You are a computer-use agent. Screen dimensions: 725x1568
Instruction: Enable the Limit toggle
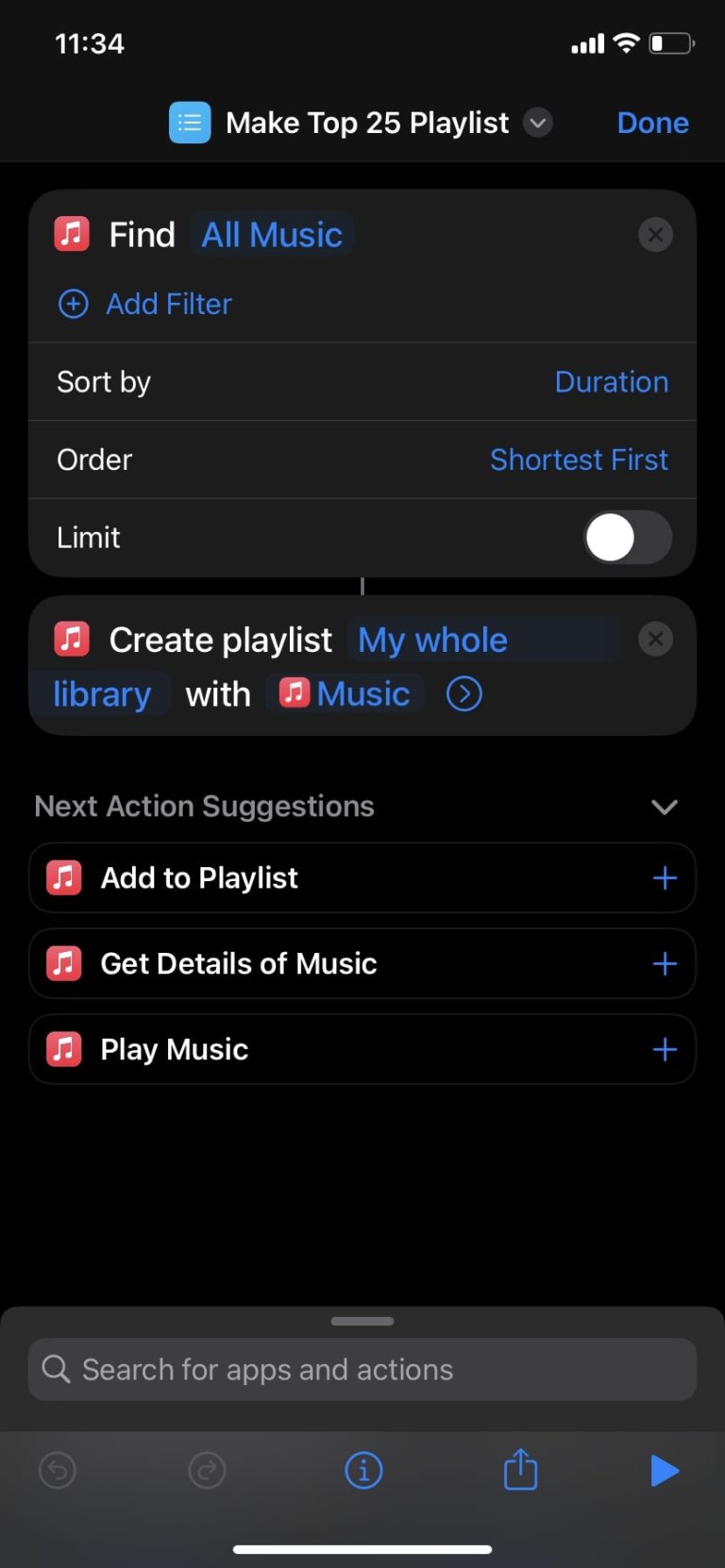coord(627,538)
